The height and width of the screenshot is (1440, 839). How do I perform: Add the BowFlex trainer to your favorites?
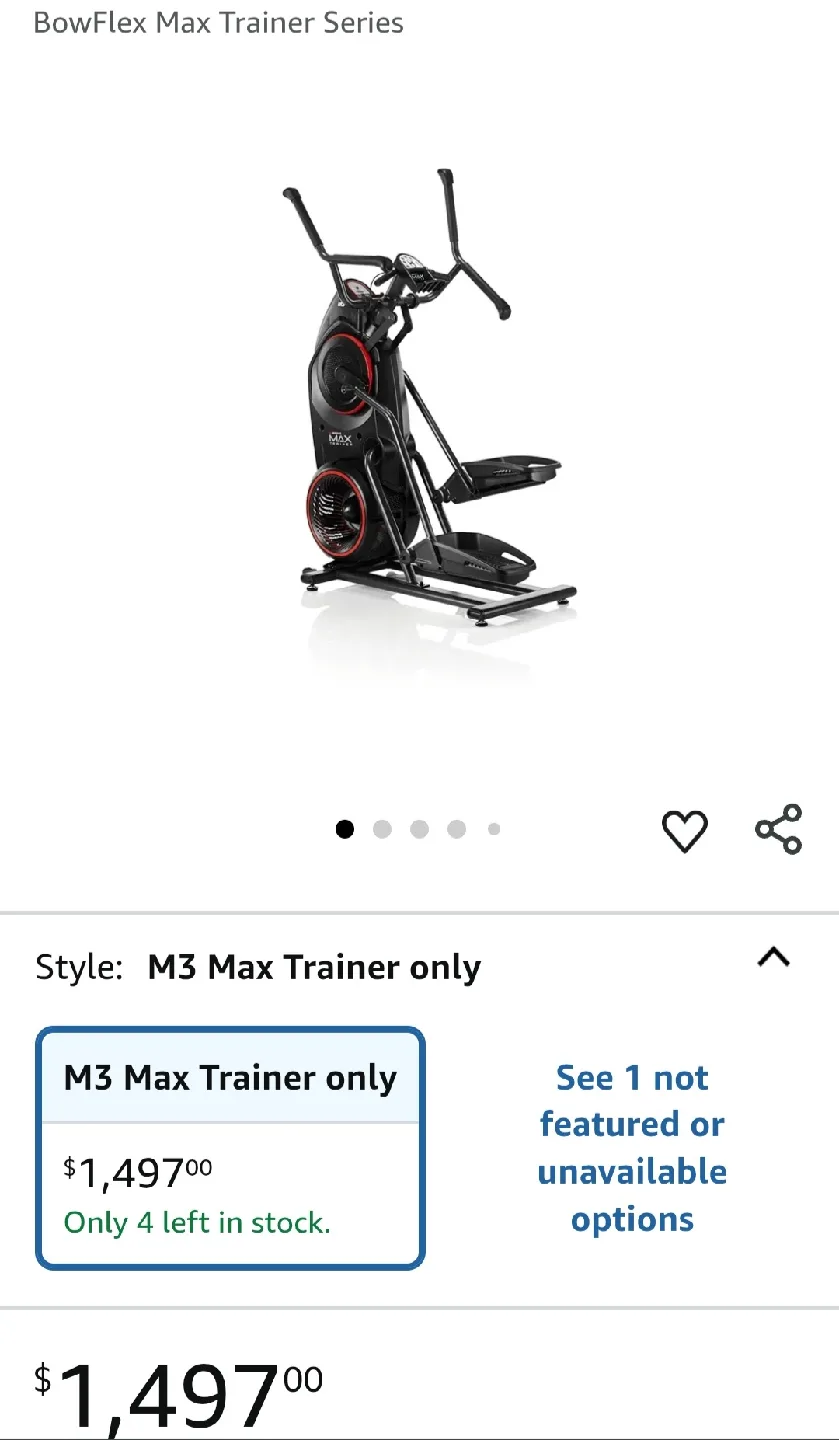click(686, 830)
